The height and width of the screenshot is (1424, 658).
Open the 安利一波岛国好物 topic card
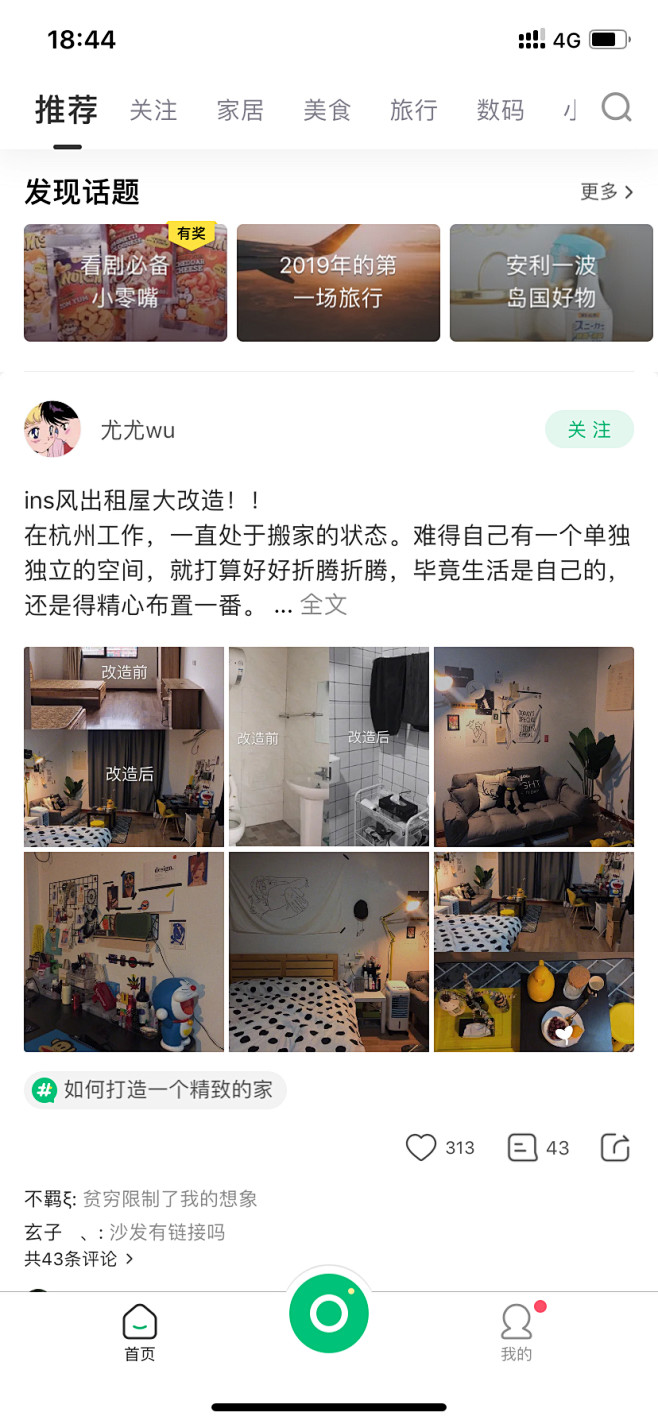click(x=551, y=283)
